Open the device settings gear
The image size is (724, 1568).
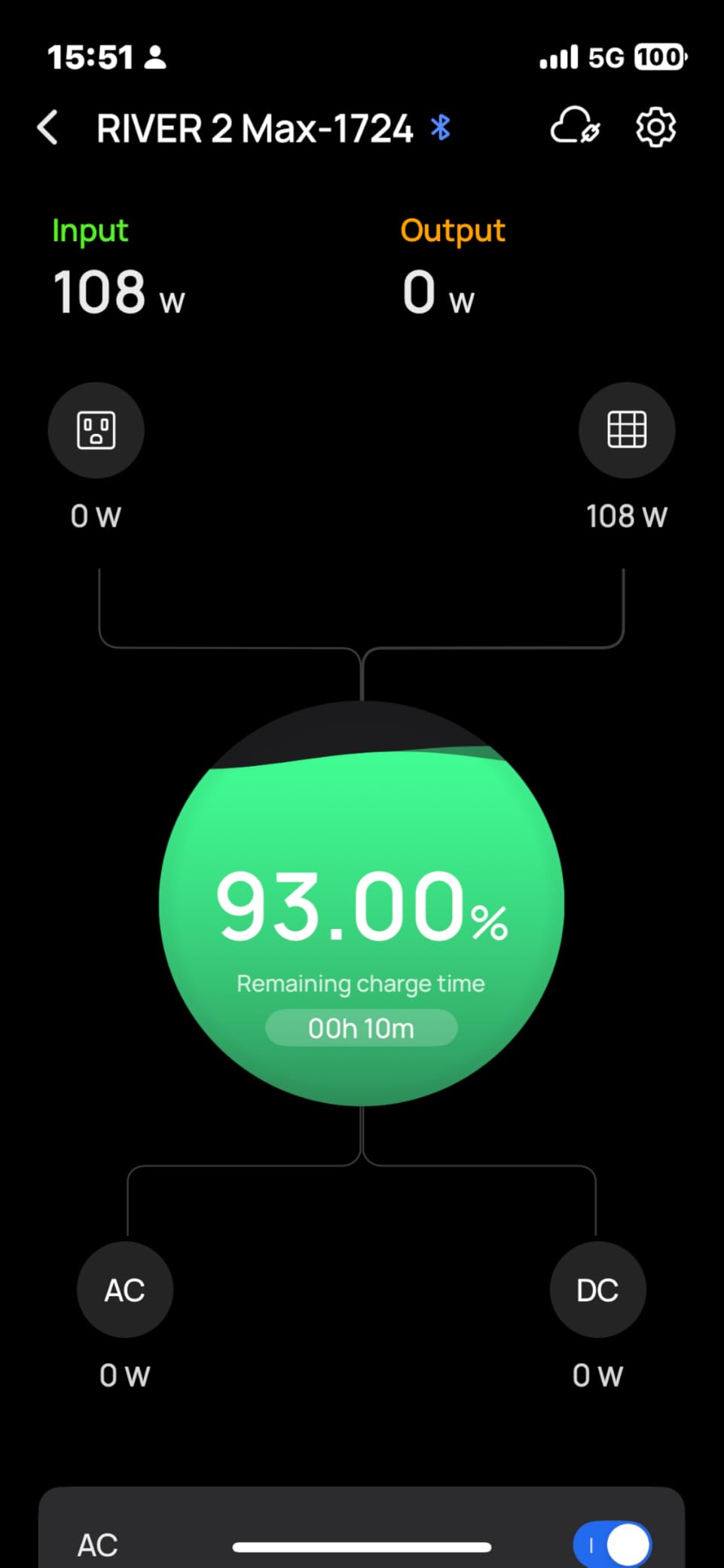click(x=655, y=127)
